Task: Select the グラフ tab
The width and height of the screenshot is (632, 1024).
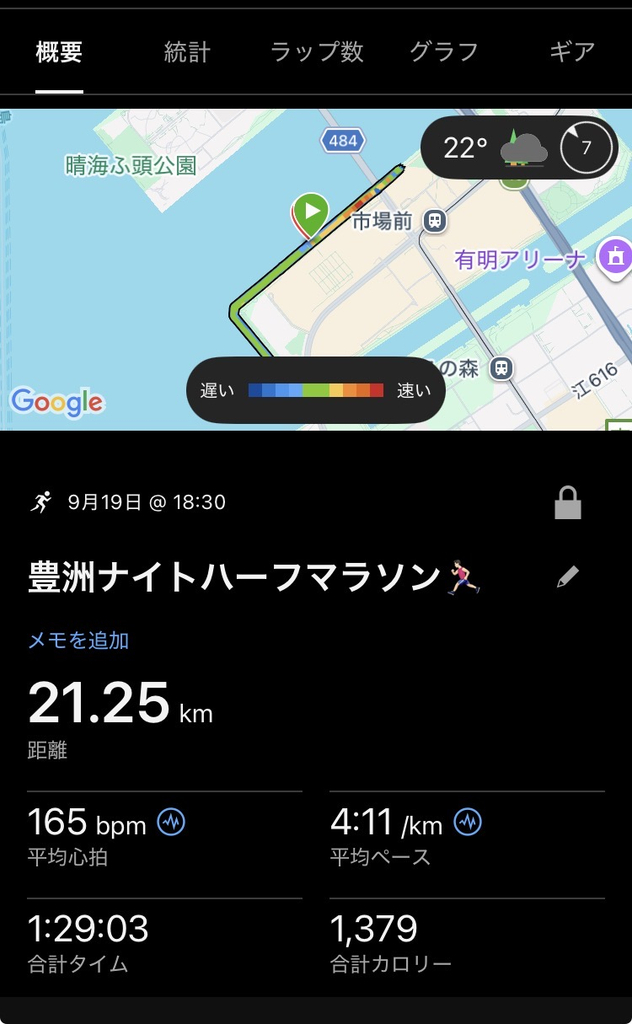Action: (x=444, y=52)
